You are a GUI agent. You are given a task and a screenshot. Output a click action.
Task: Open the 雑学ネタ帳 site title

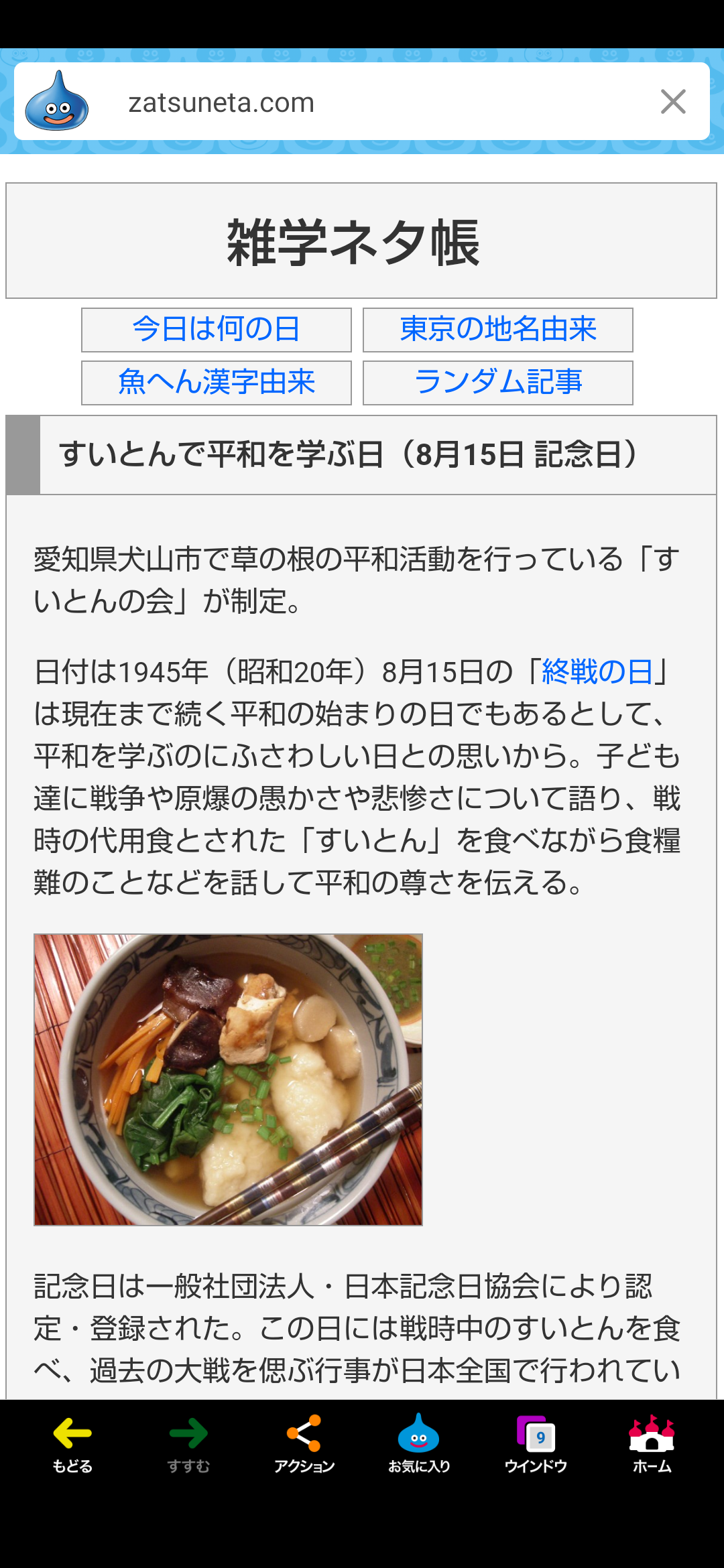pos(353,243)
